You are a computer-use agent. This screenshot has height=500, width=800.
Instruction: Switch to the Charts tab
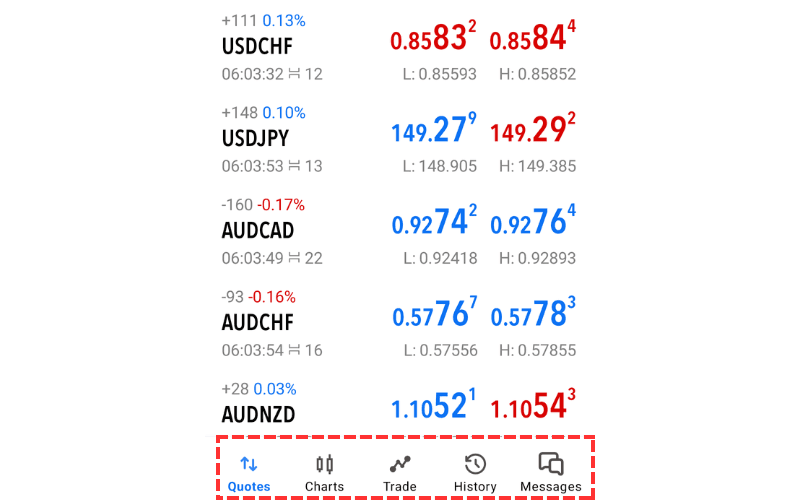(324, 472)
